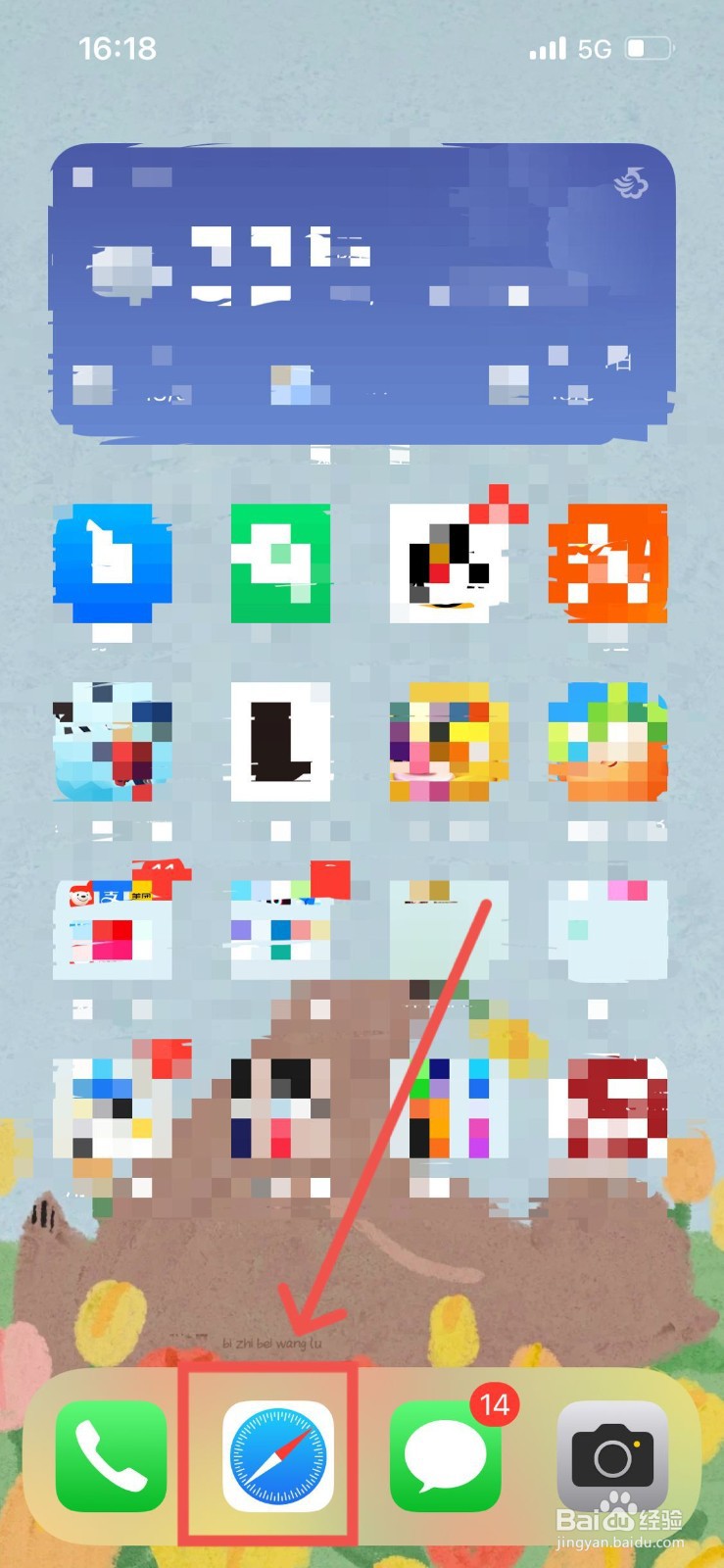Tap the battery indicator top right
The width and height of the screenshot is (724, 1568).
(650, 47)
